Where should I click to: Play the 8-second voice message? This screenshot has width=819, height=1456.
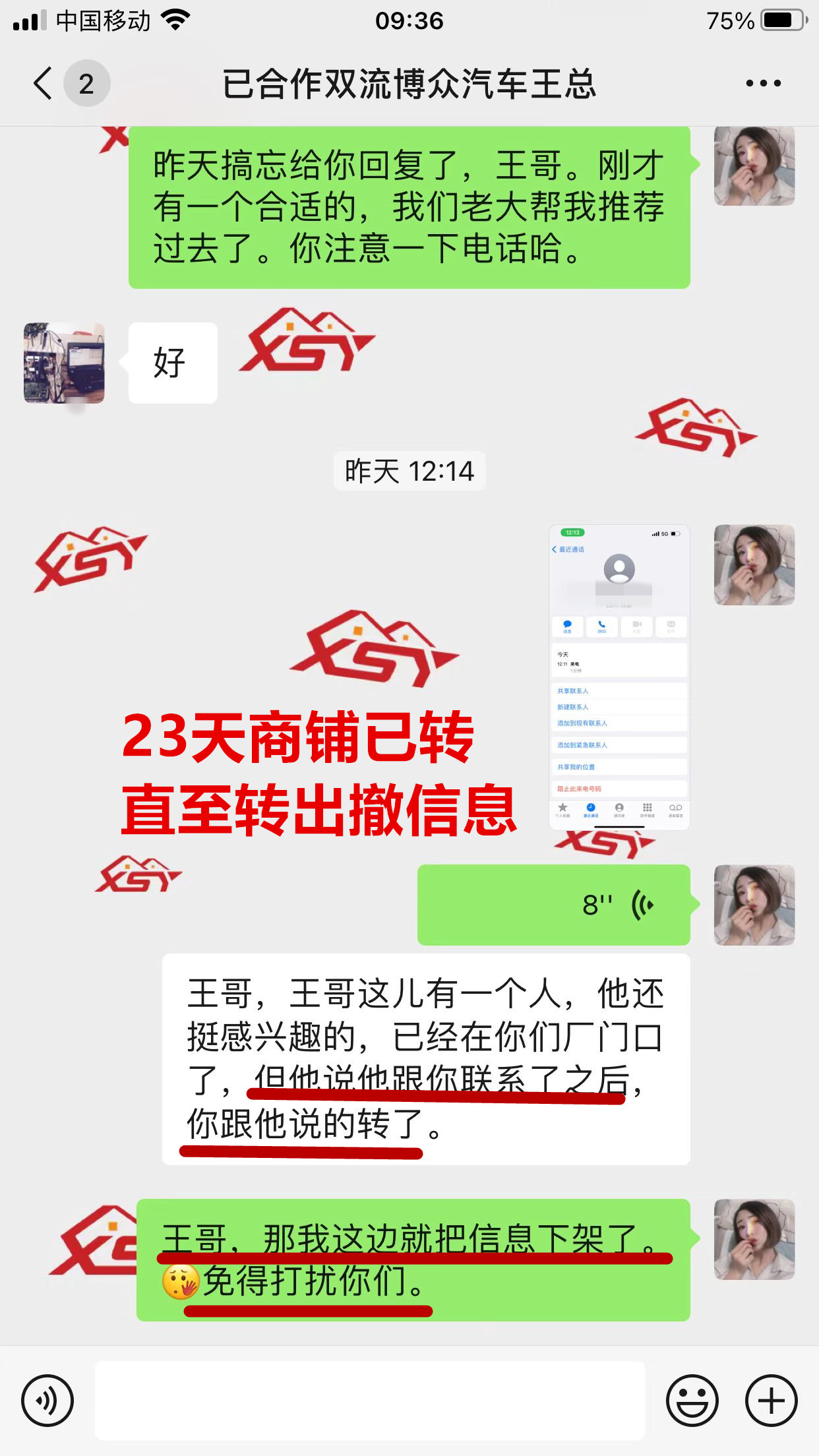(x=554, y=905)
